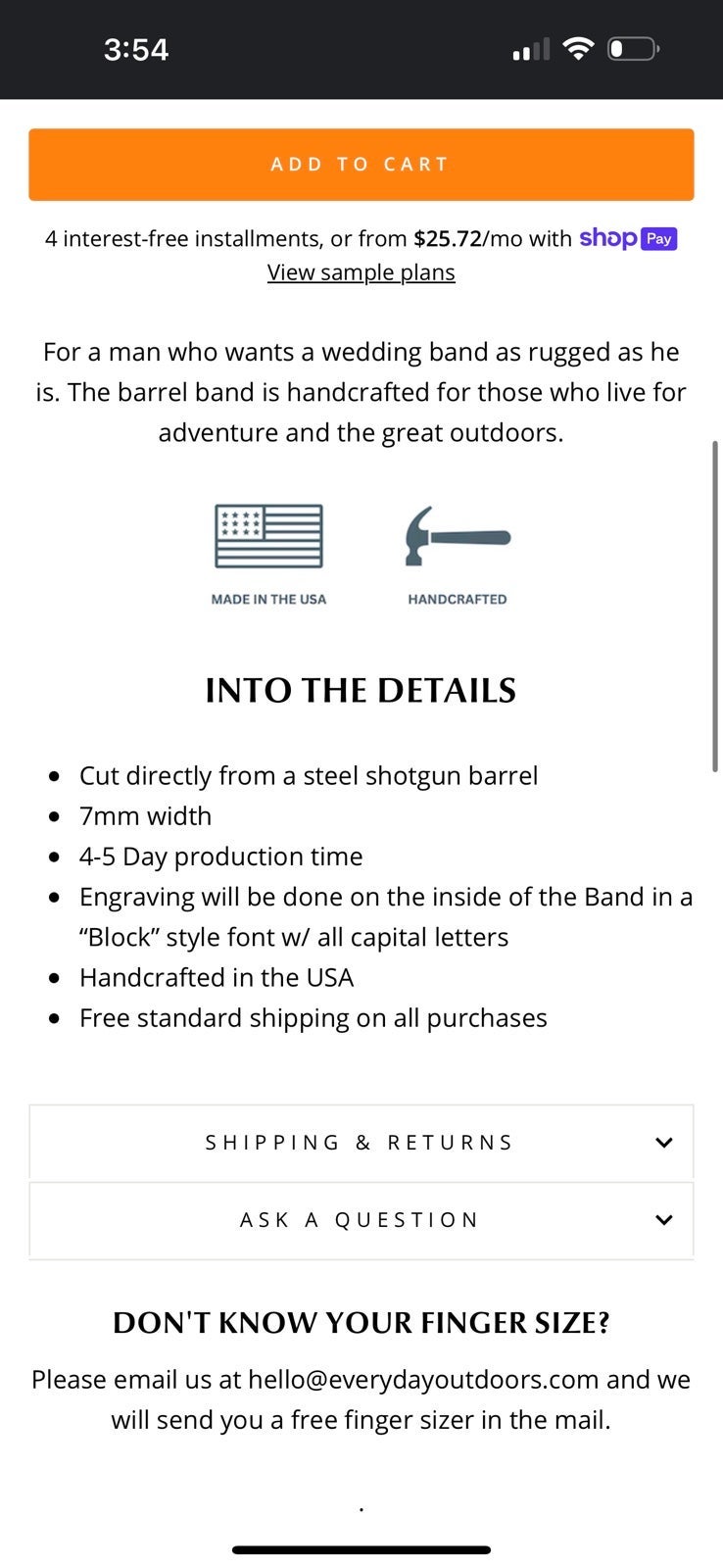The image size is (723, 1568).
Task: Open the View sample plans link
Action: 361,272
